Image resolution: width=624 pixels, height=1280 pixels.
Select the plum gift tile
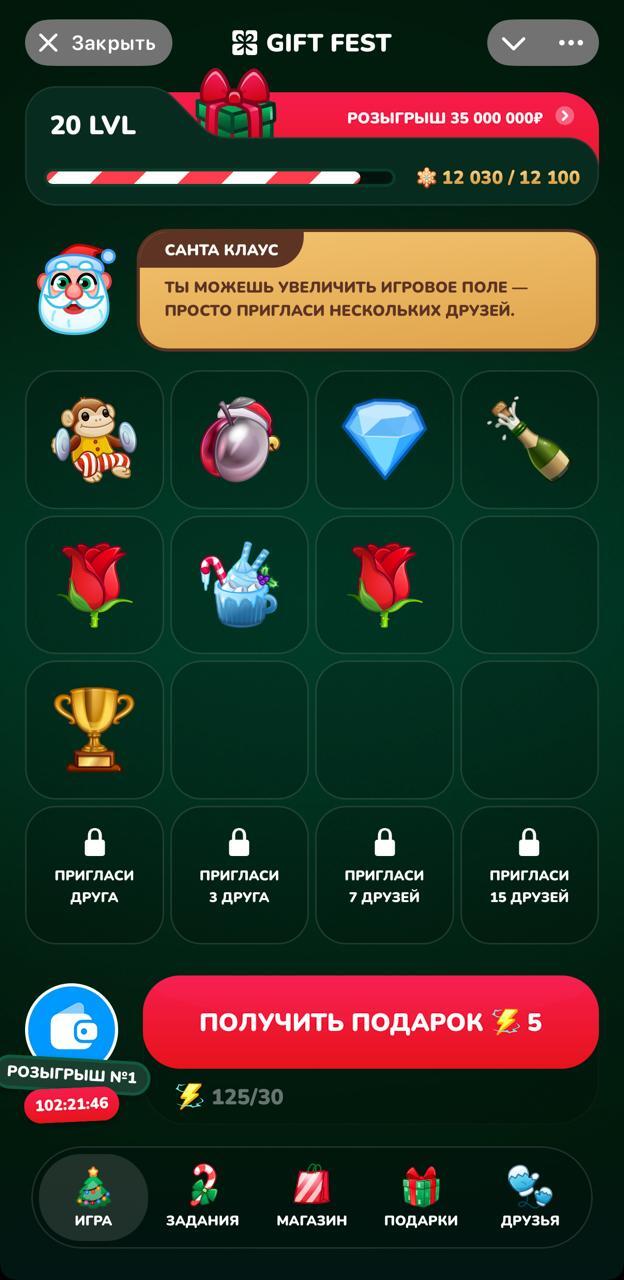point(239,439)
